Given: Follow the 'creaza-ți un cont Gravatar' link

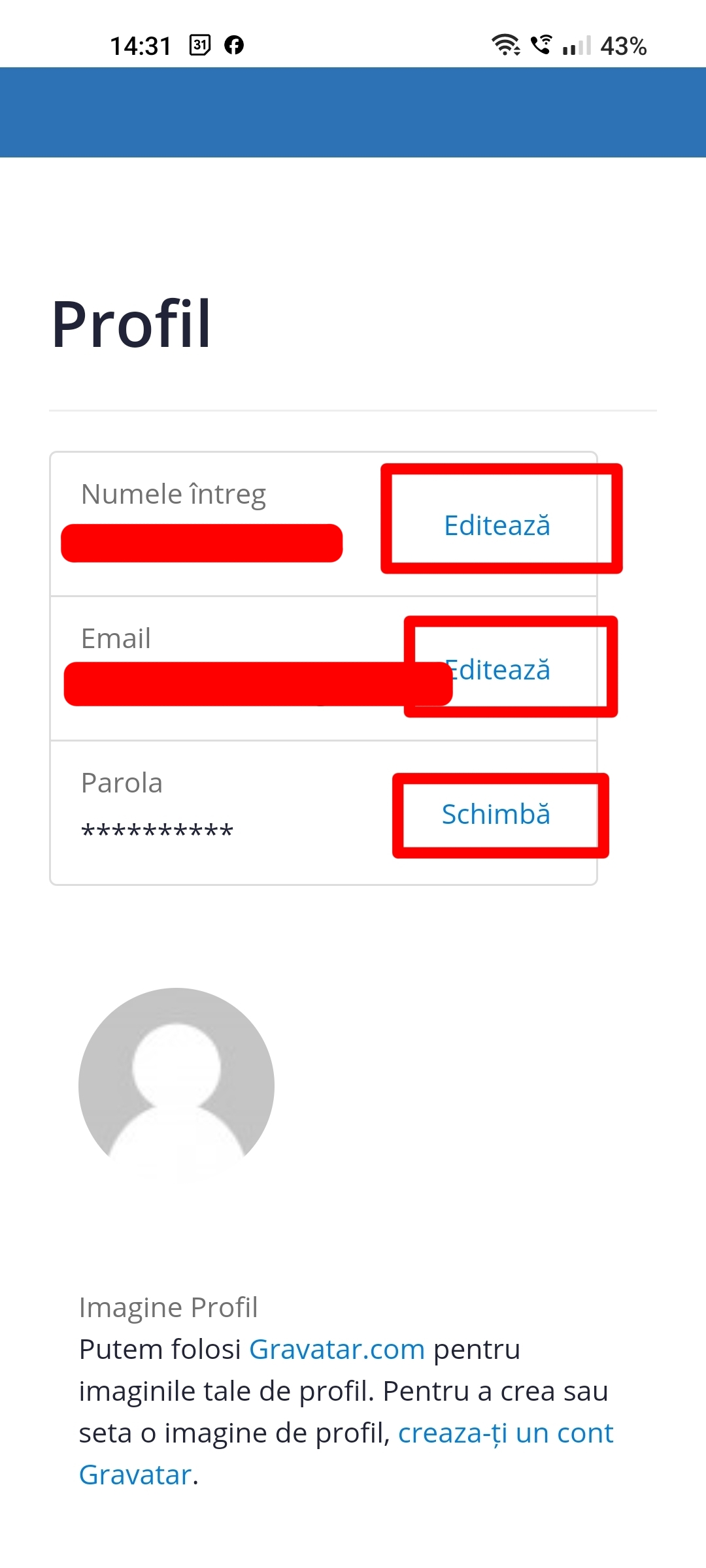Looking at the screenshot, I should pyautogui.click(x=506, y=1433).
